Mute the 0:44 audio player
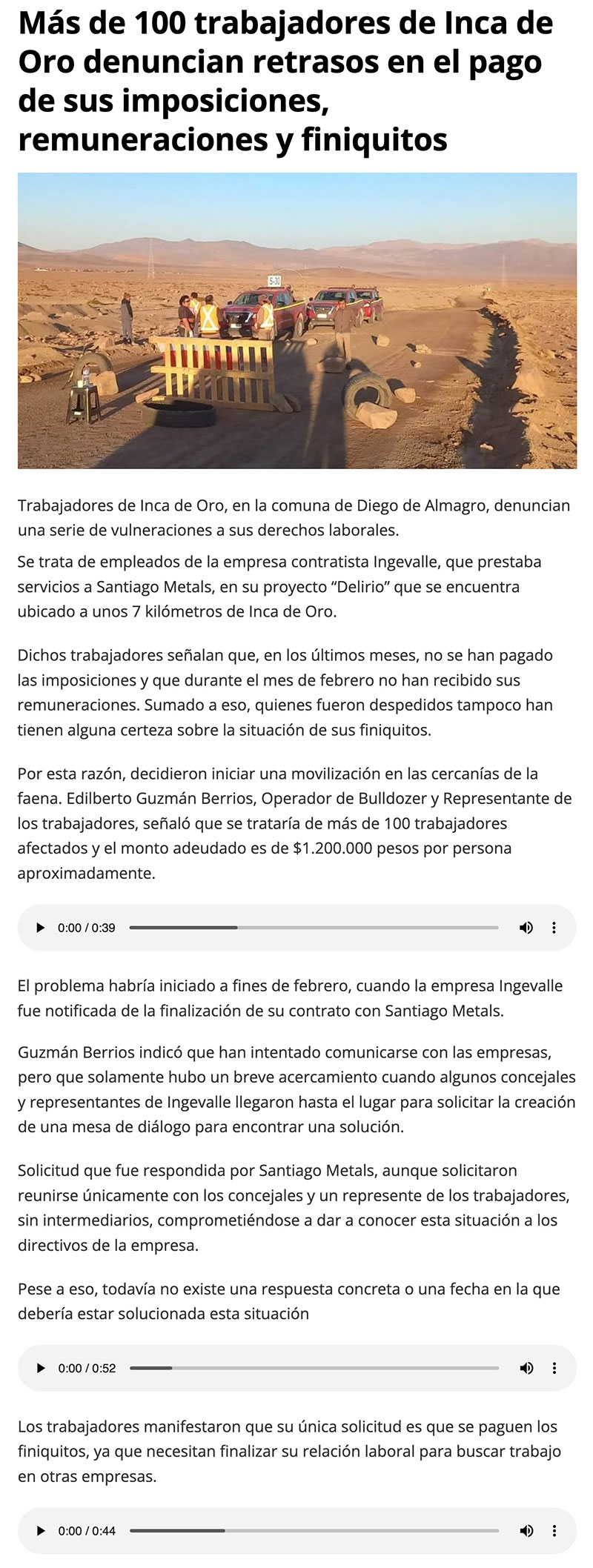 526,1530
